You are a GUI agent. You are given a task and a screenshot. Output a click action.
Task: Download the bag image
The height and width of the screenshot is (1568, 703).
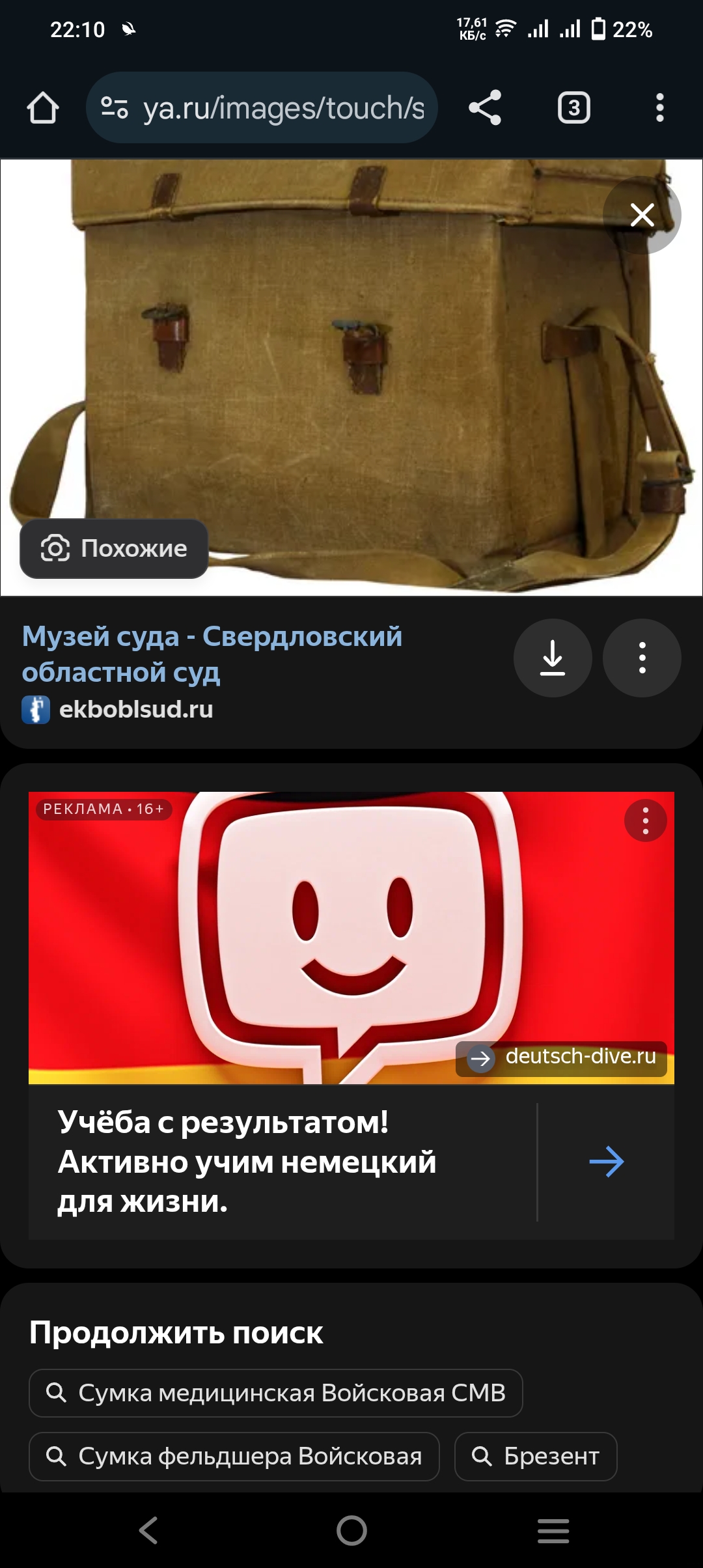[553, 658]
